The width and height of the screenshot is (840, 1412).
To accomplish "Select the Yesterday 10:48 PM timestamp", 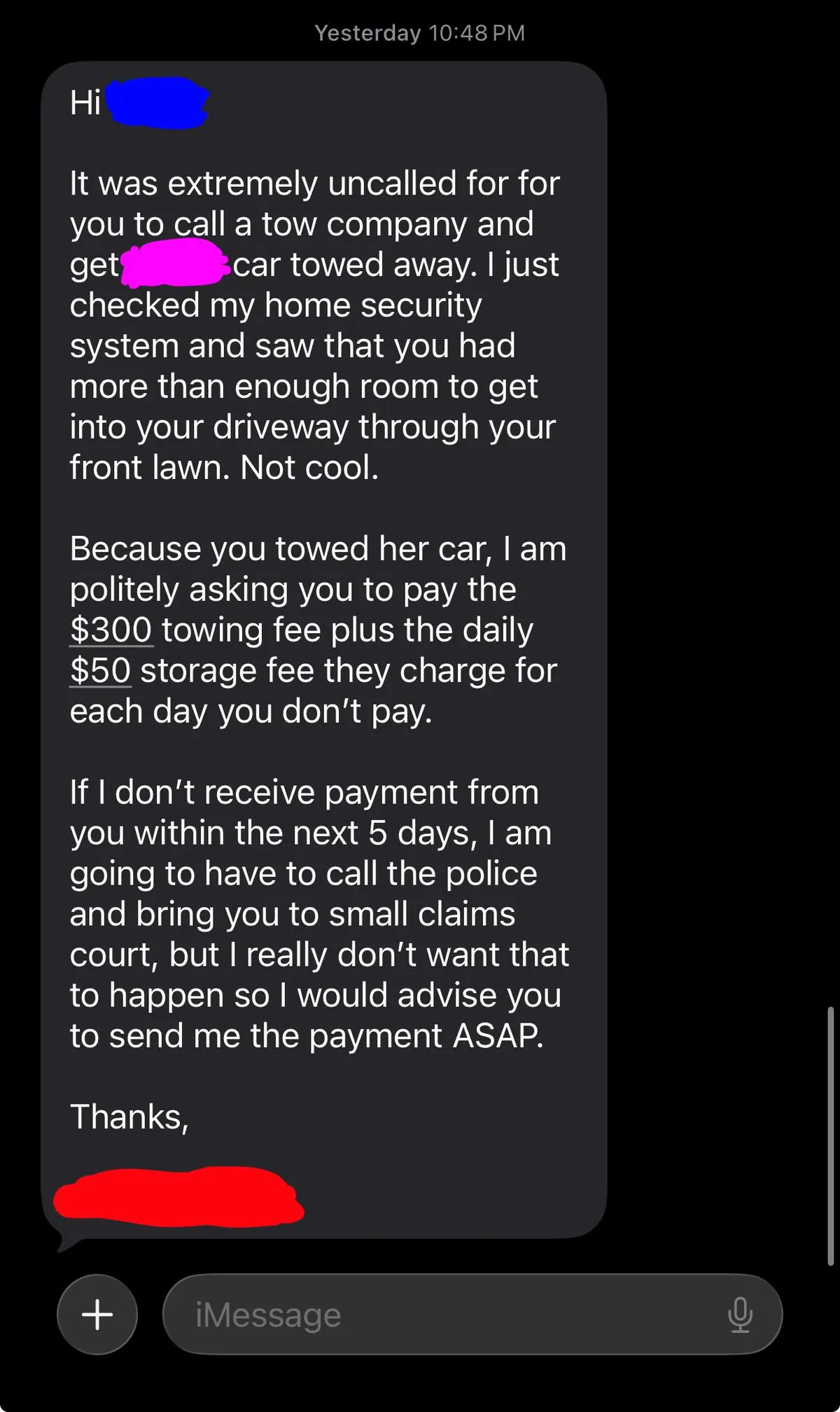I will pyautogui.click(x=419, y=32).
